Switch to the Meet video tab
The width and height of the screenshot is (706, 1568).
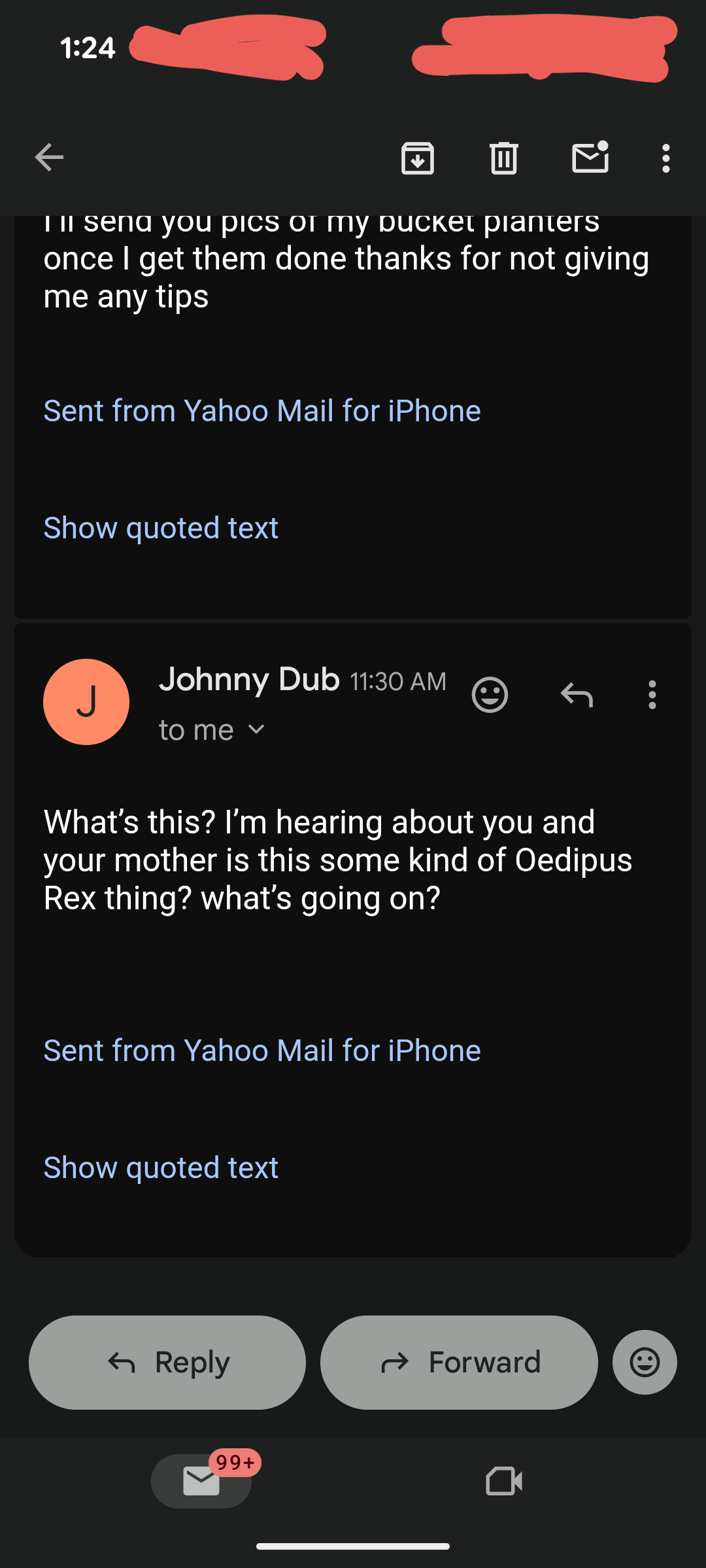click(504, 1481)
